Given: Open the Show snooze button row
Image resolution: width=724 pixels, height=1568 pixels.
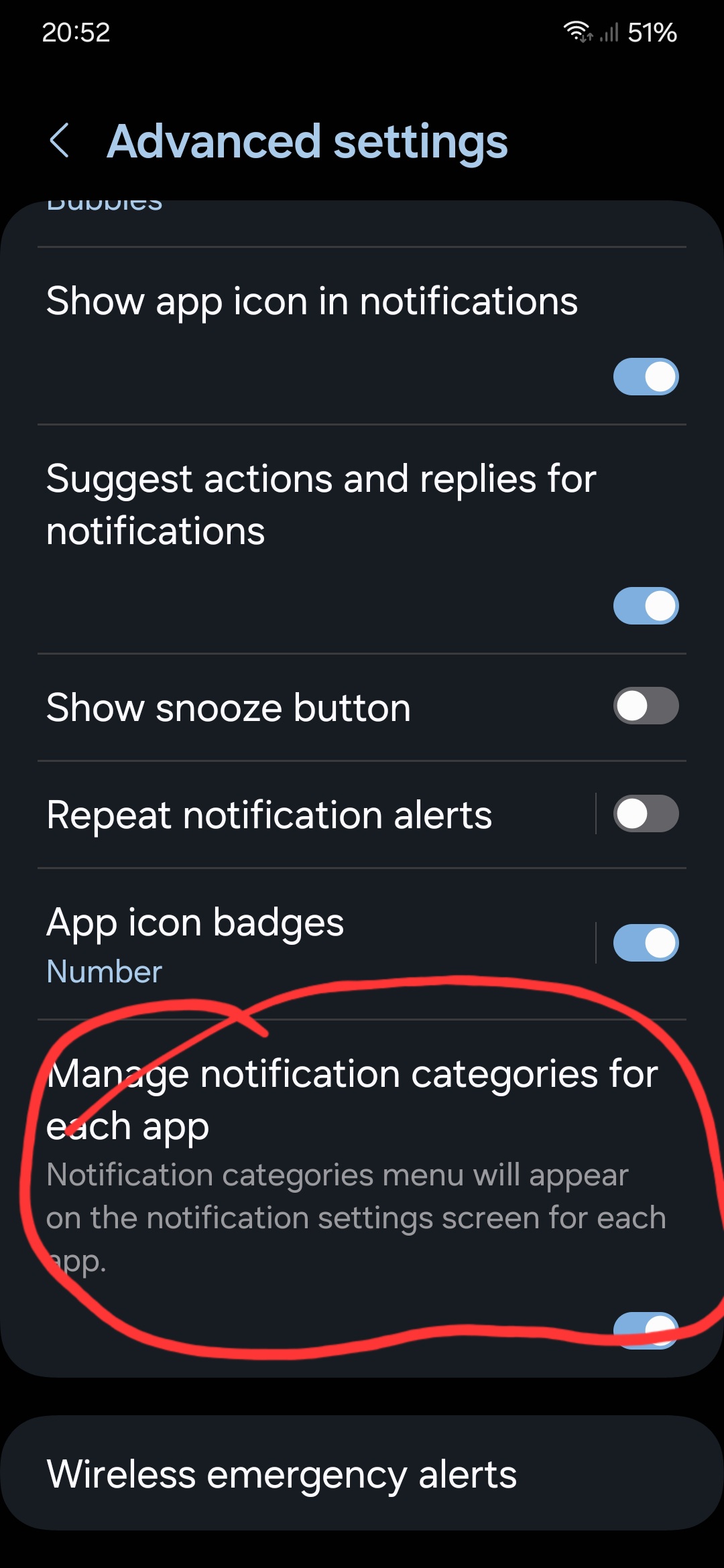Looking at the screenshot, I should (228, 706).
